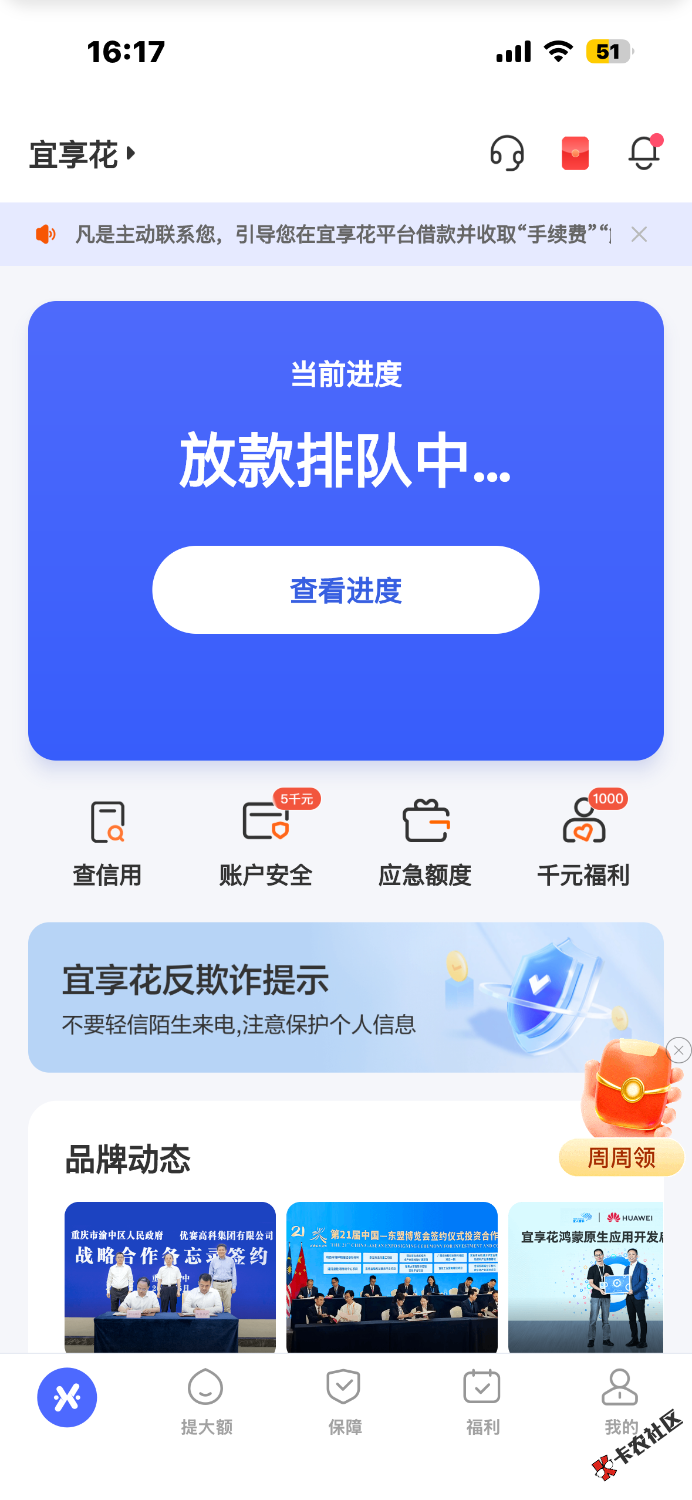Close the floating red envelope widget
Viewport: 692px width, 1500px height.
pyautogui.click(x=679, y=1050)
